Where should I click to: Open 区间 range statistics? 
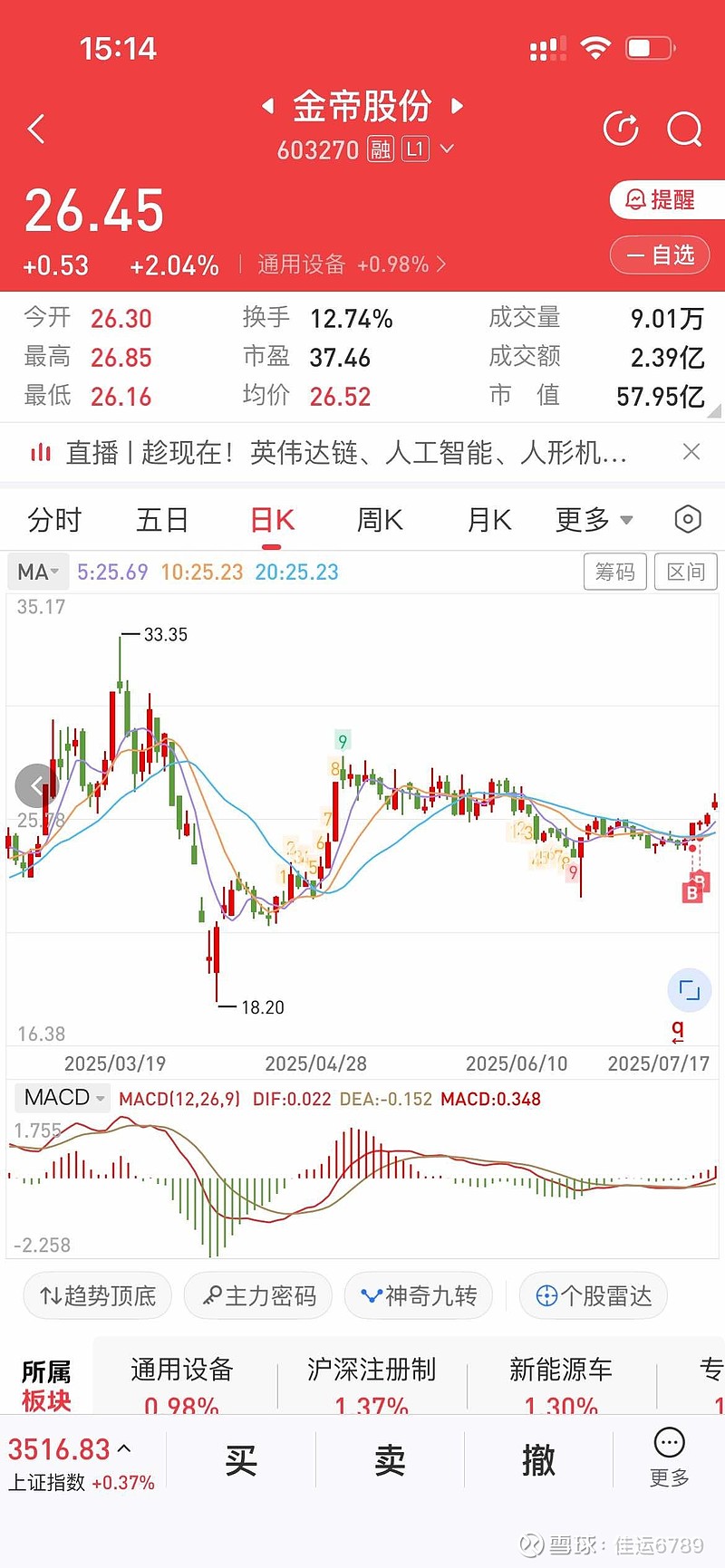pyautogui.click(x=686, y=572)
